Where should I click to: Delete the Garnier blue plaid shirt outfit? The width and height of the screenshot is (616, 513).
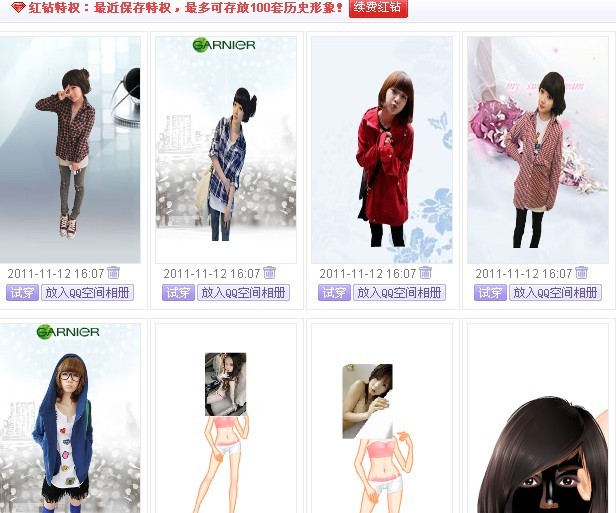(x=269, y=273)
